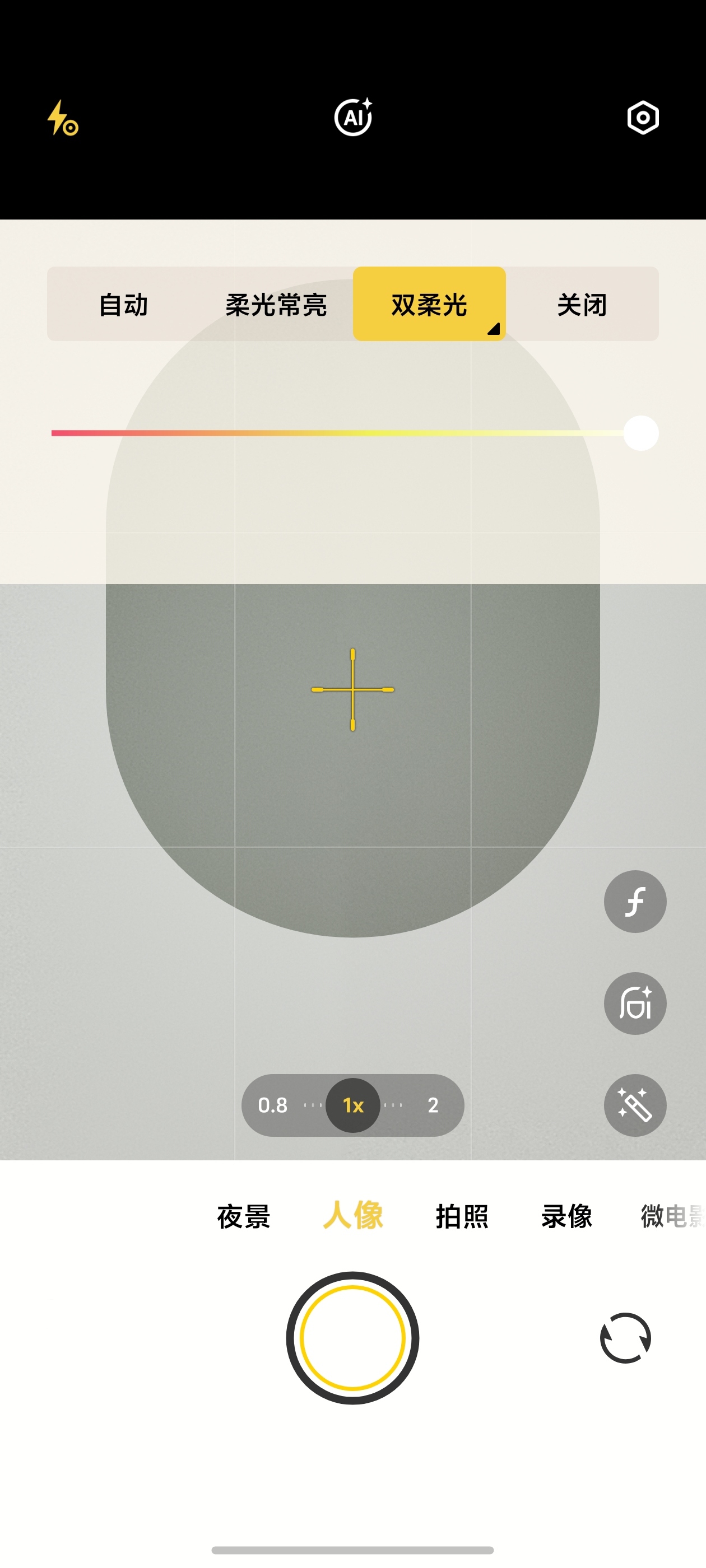The width and height of the screenshot is (706, 1568).
Task: Set zoom to 2
Action: pyautogui.click(x=433, y=1105)
